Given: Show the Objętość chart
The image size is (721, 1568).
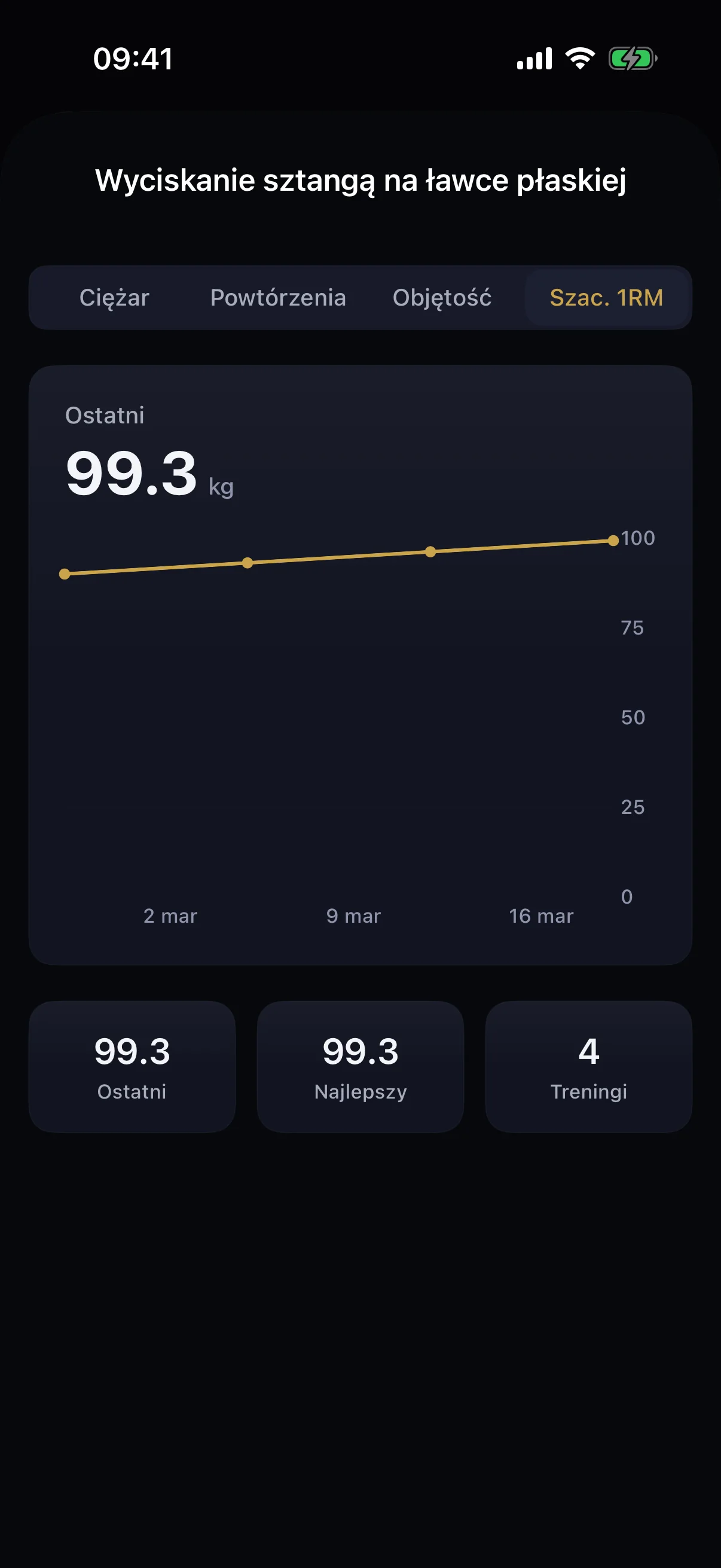Looking at the screenshot, I should [x=442, y=298].
